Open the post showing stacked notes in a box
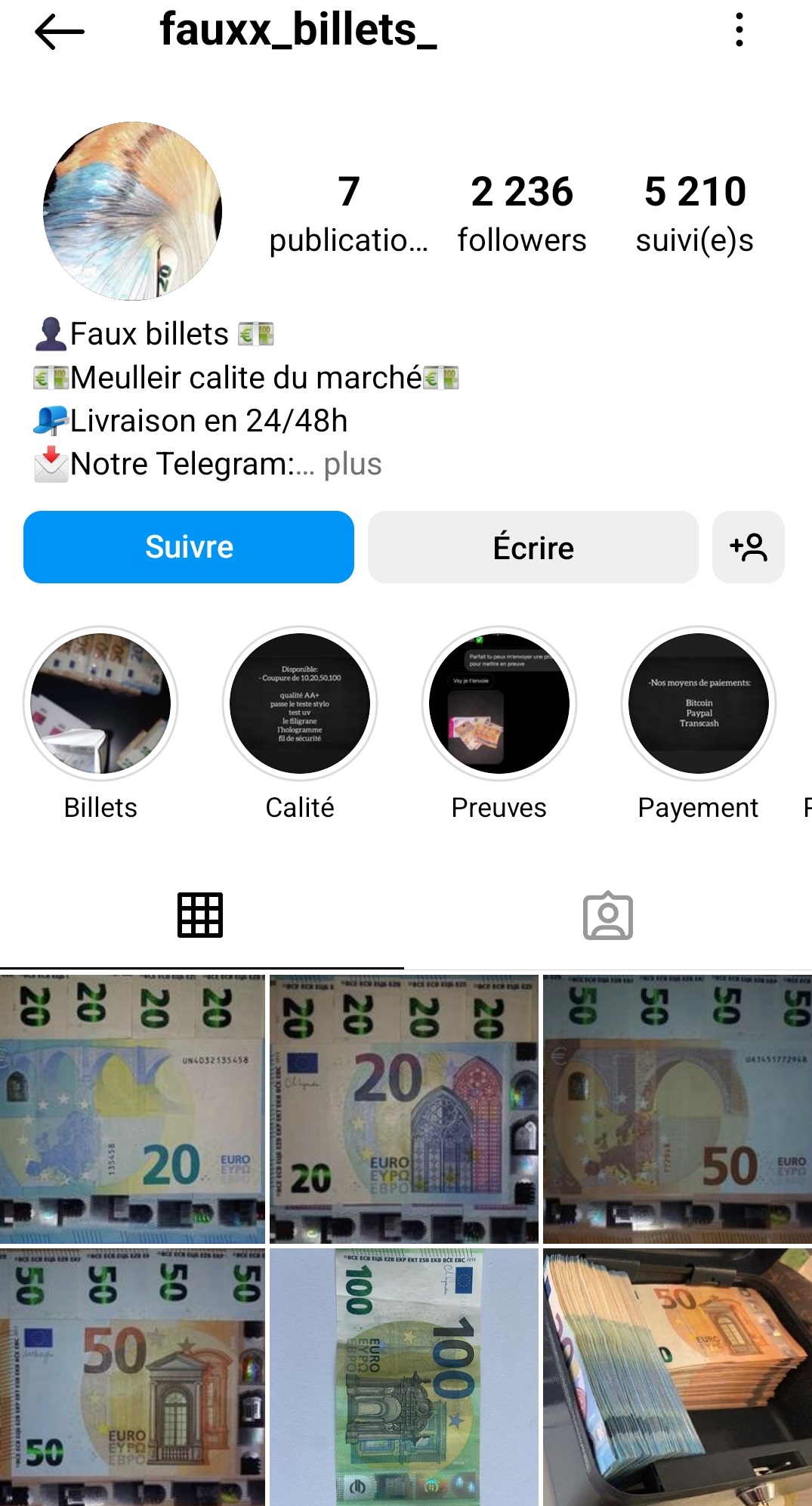The width and height of the screenshot is (812, 1506). [x=678, y=1377]
